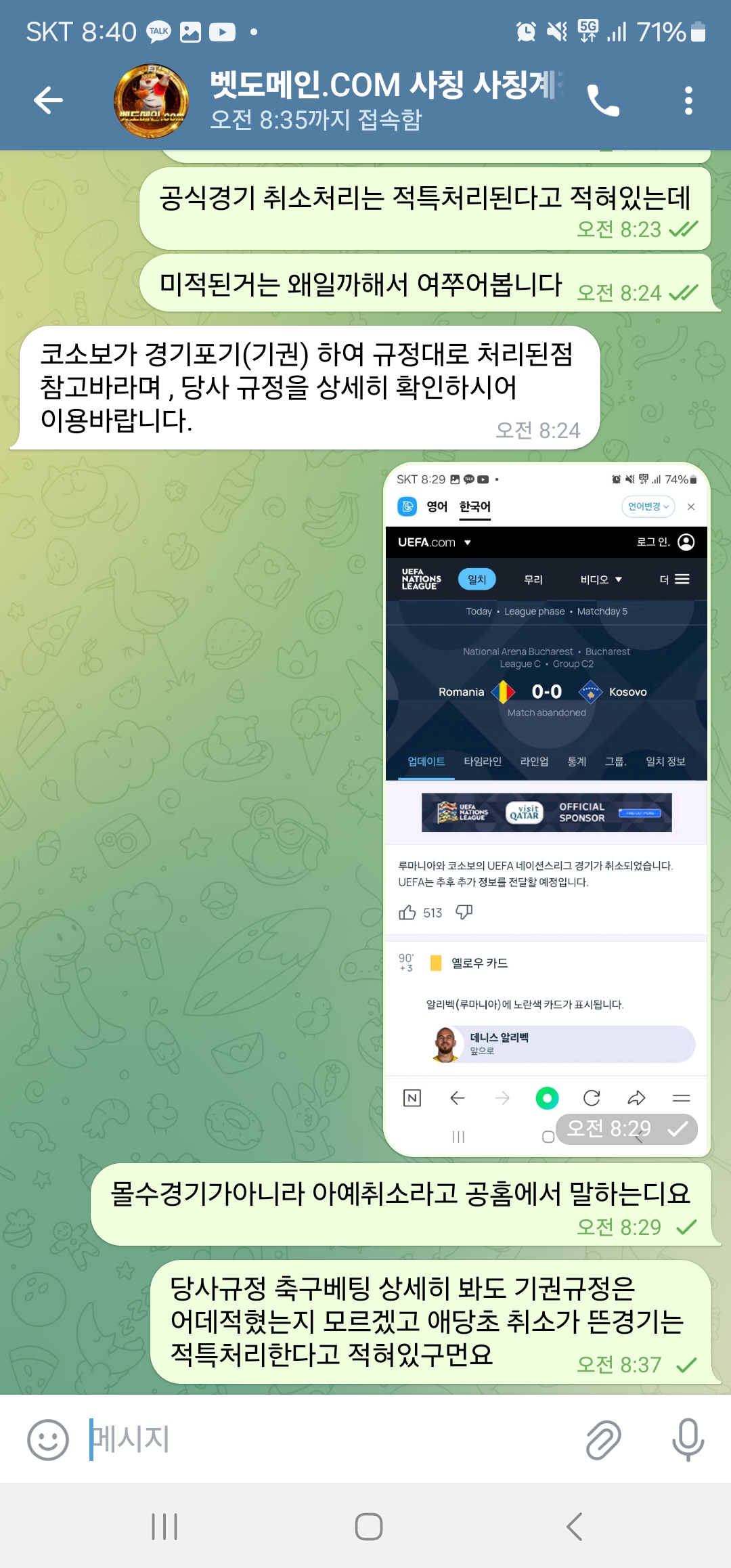Attach a file with the paperclip icon
Viewport: 731px width, 1568px height.
pos(603,1439)
